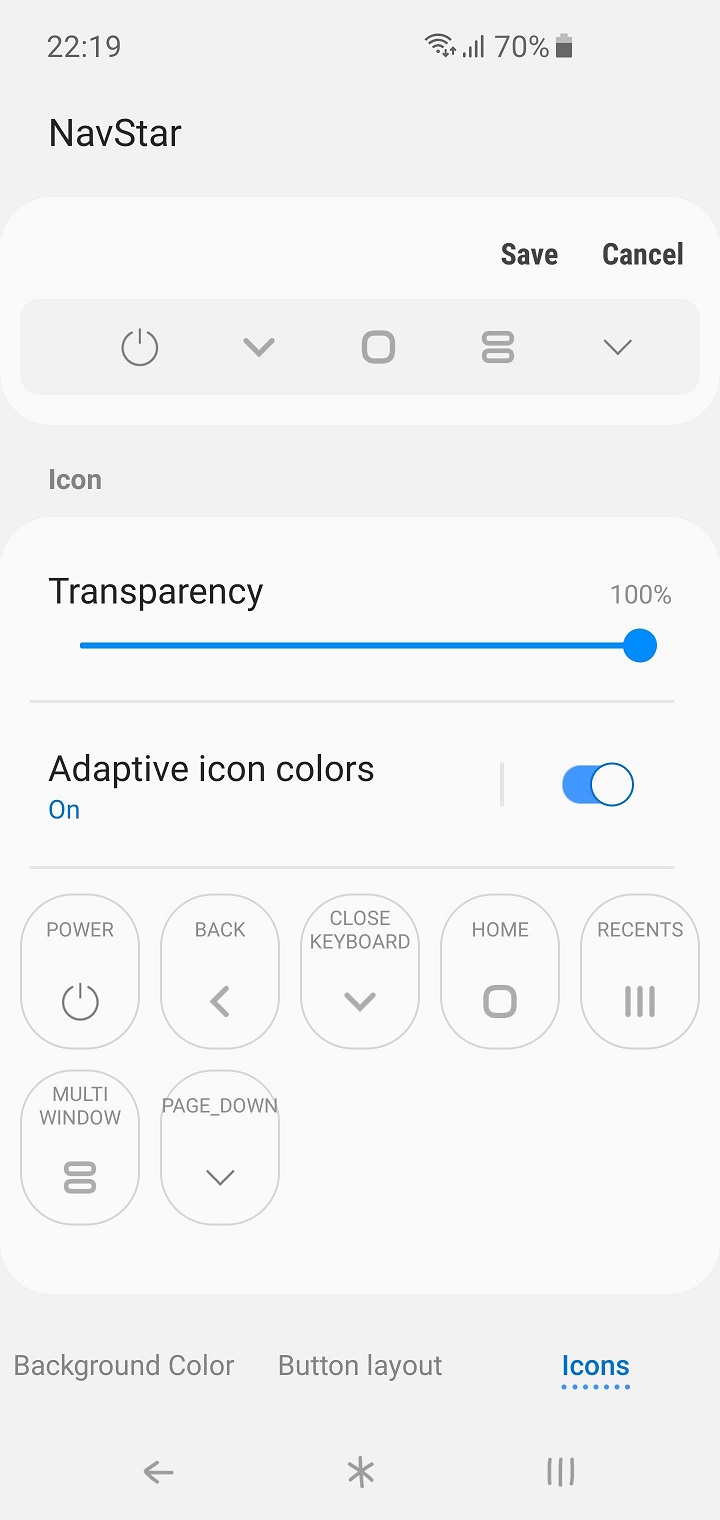Save the navigation bar configuration
720x1520 pixels.
(x=529, y=254)
